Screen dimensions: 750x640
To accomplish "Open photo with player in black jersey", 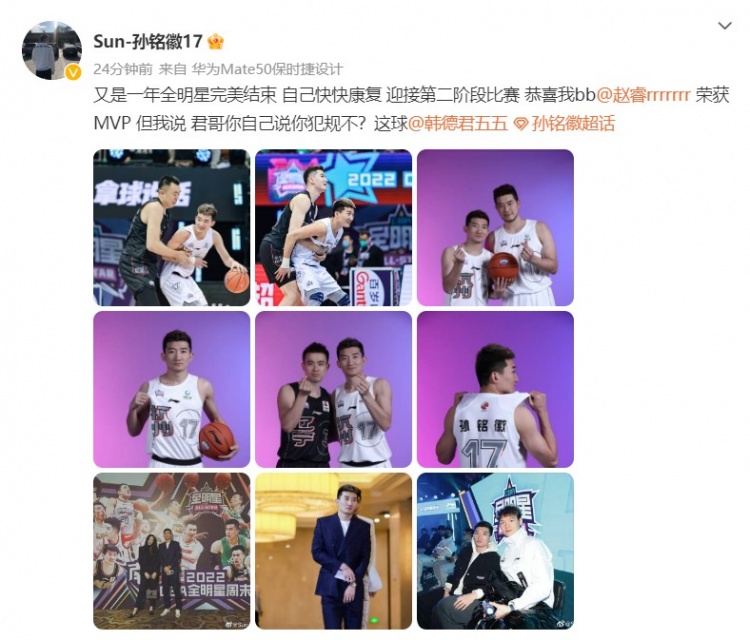I will click(x=333, y=389).
